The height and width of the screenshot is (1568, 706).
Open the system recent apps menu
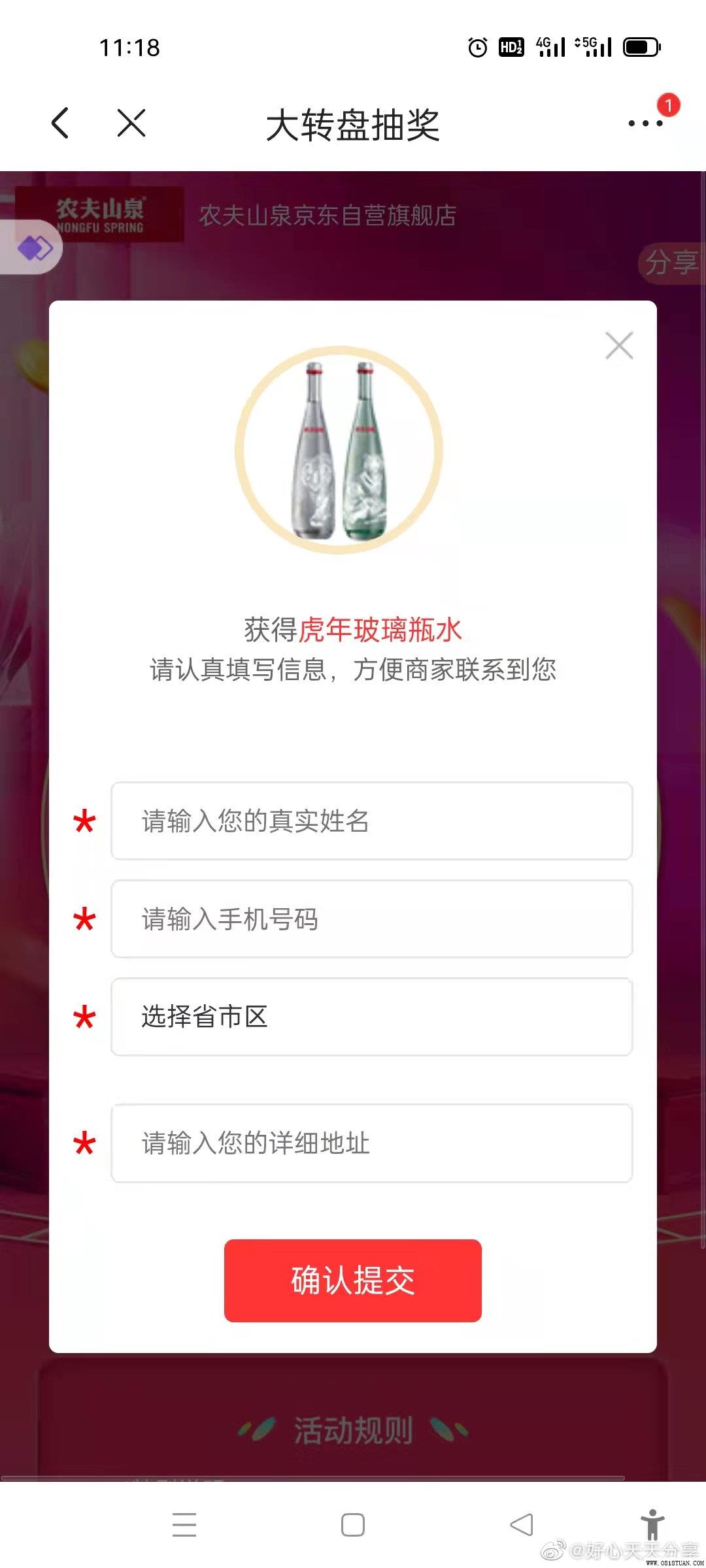pyautogui.click(x=184, y=1524)
